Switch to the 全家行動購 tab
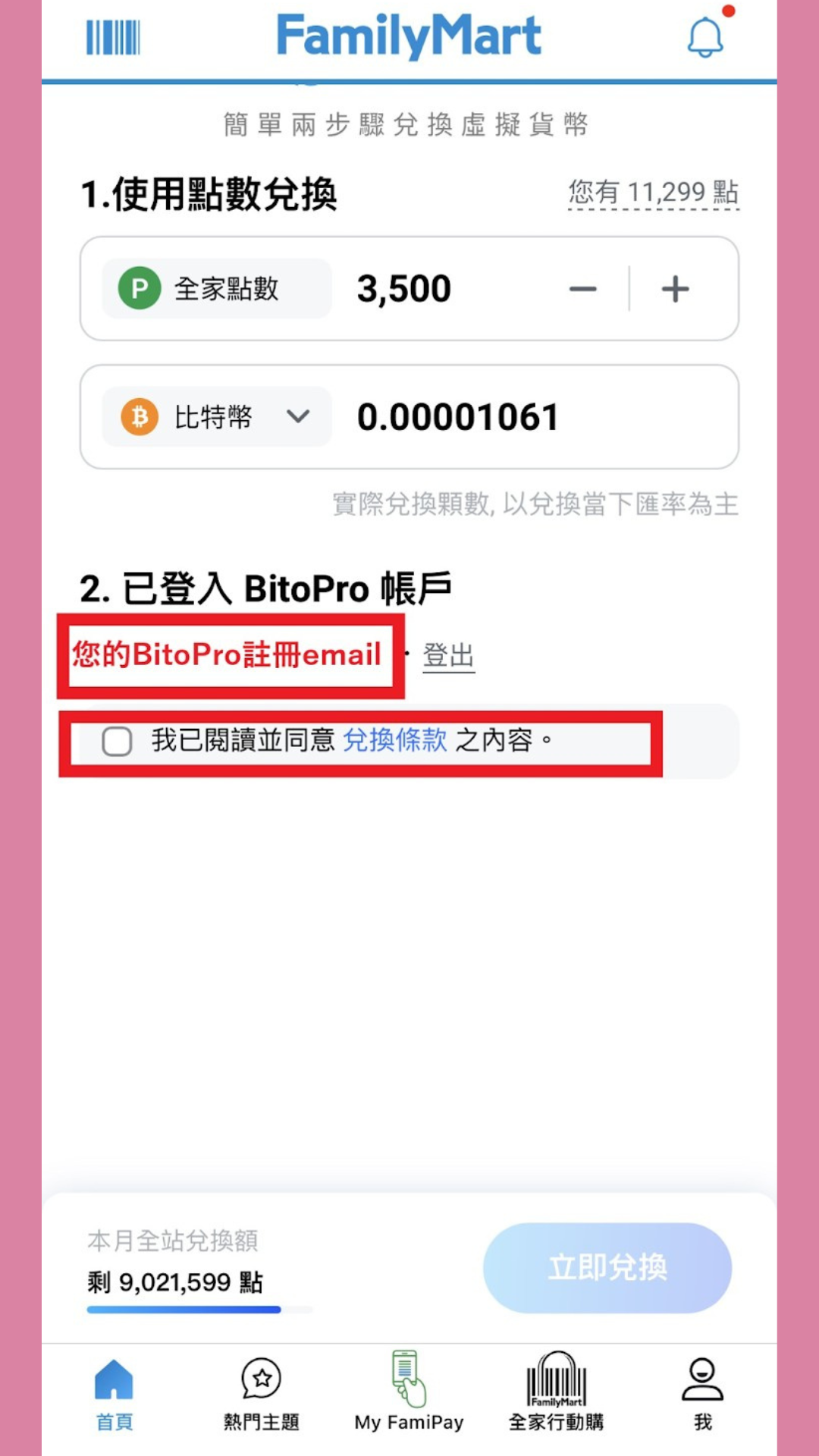This screenshot has height=1456, width=819. coord(557,1394)
